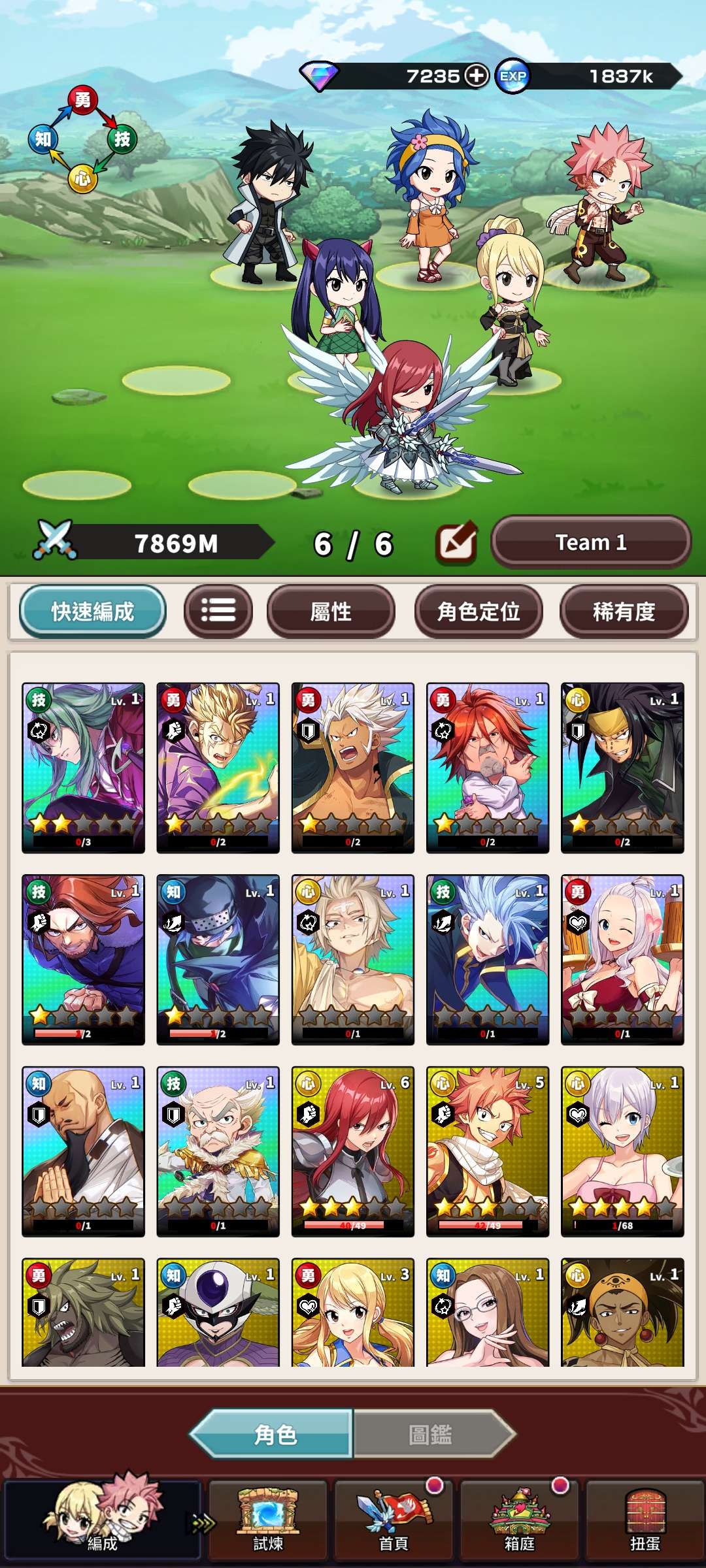Select the Lv. 3 blonde character card
Image resolution: width=706 pixels, height=1568 pixels.
(353, 1313)
